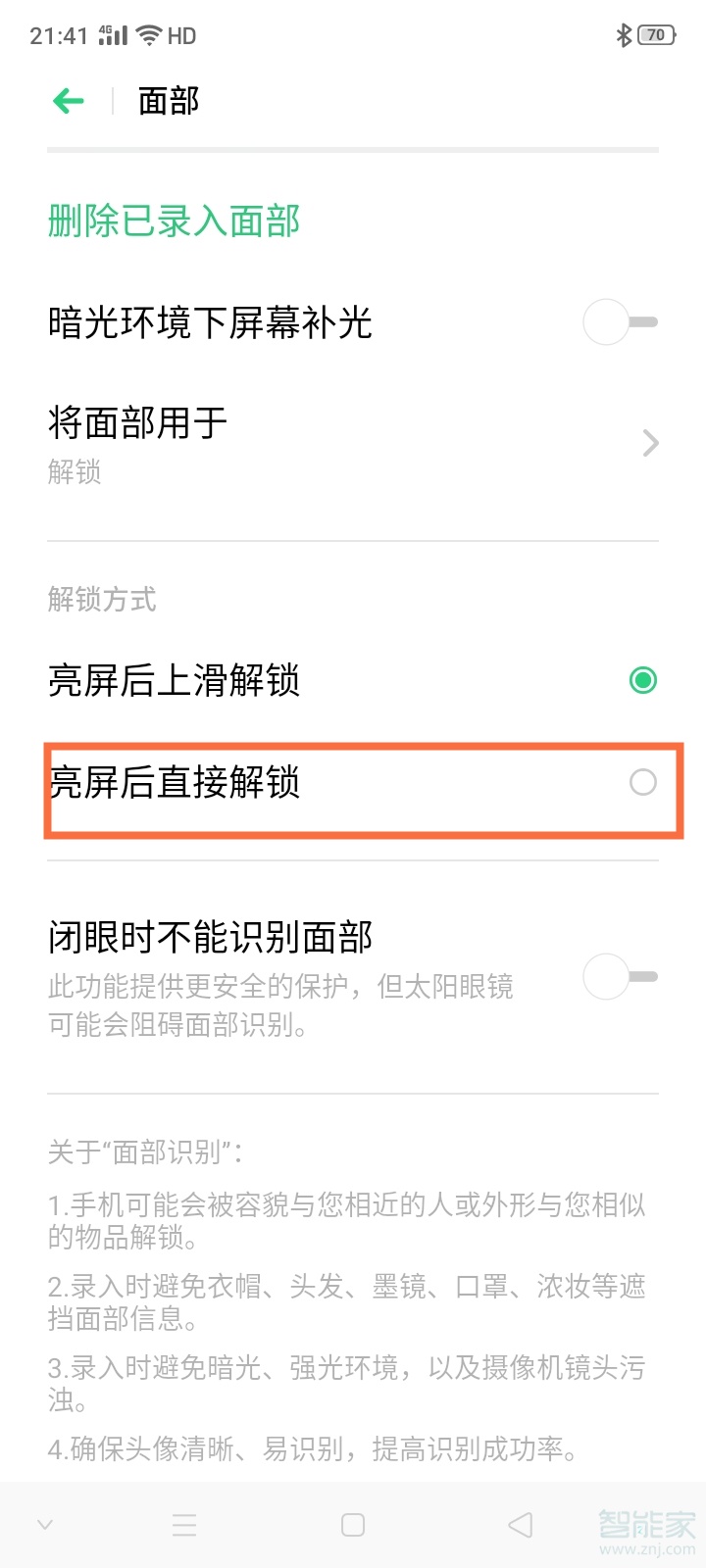Viewport: 706px width, 1568px height.
Task: Hide the navigation bar with down chevron
Action: pos(45,1525)
